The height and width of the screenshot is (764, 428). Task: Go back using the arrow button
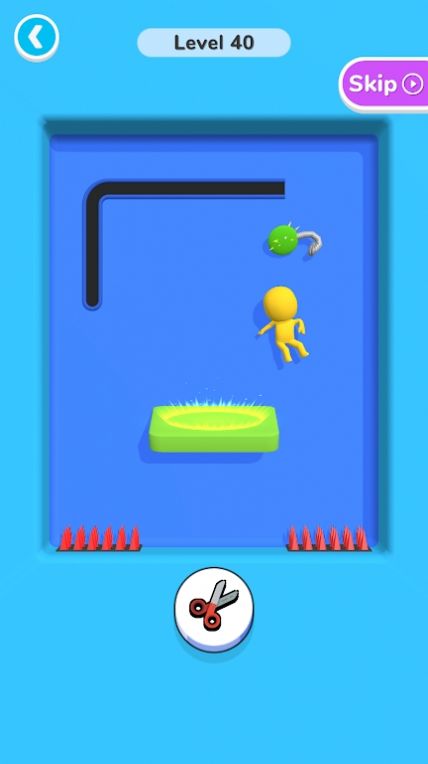37,37
